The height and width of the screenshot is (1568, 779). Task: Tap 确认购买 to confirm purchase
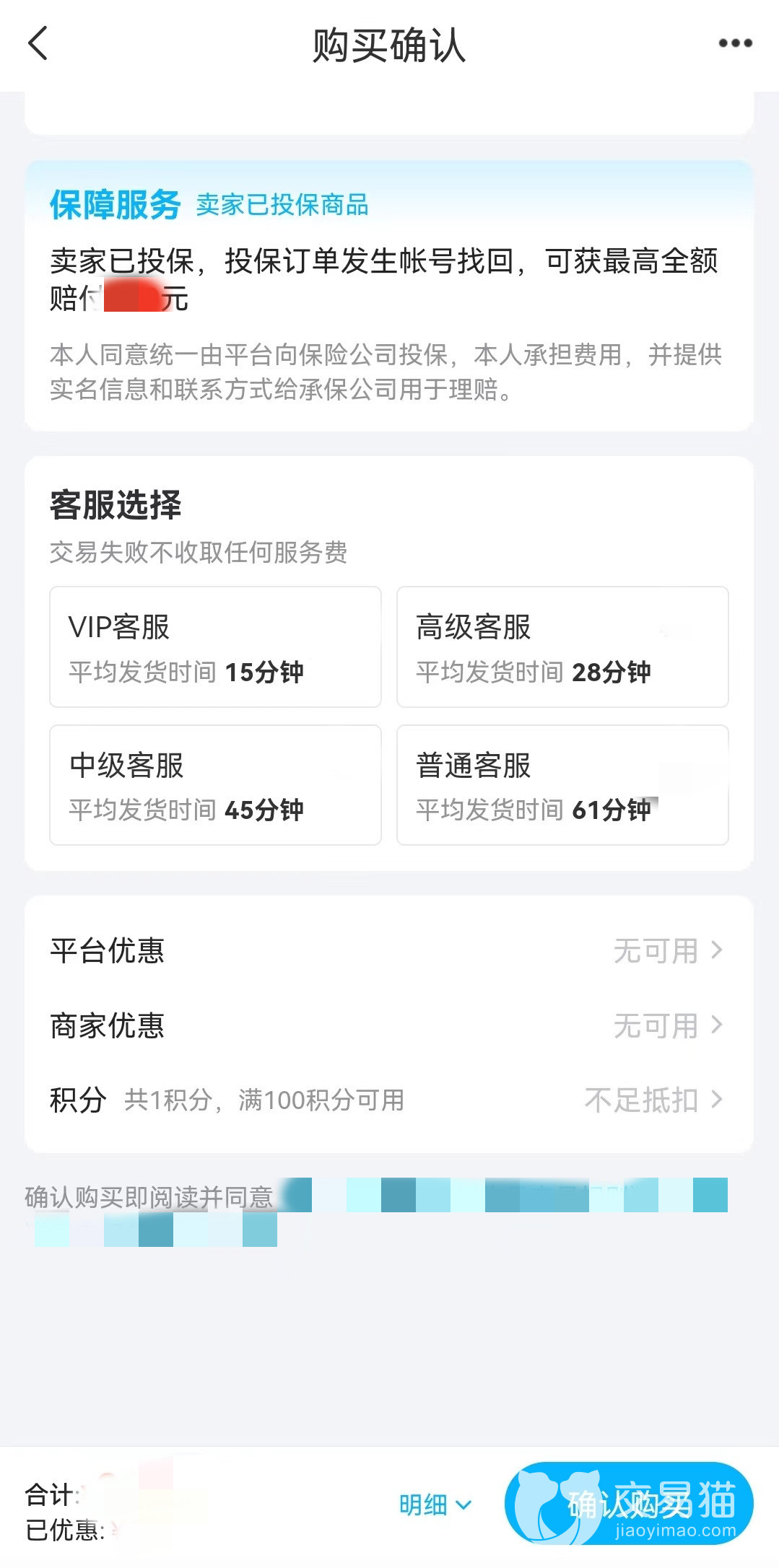point(629,1503)
